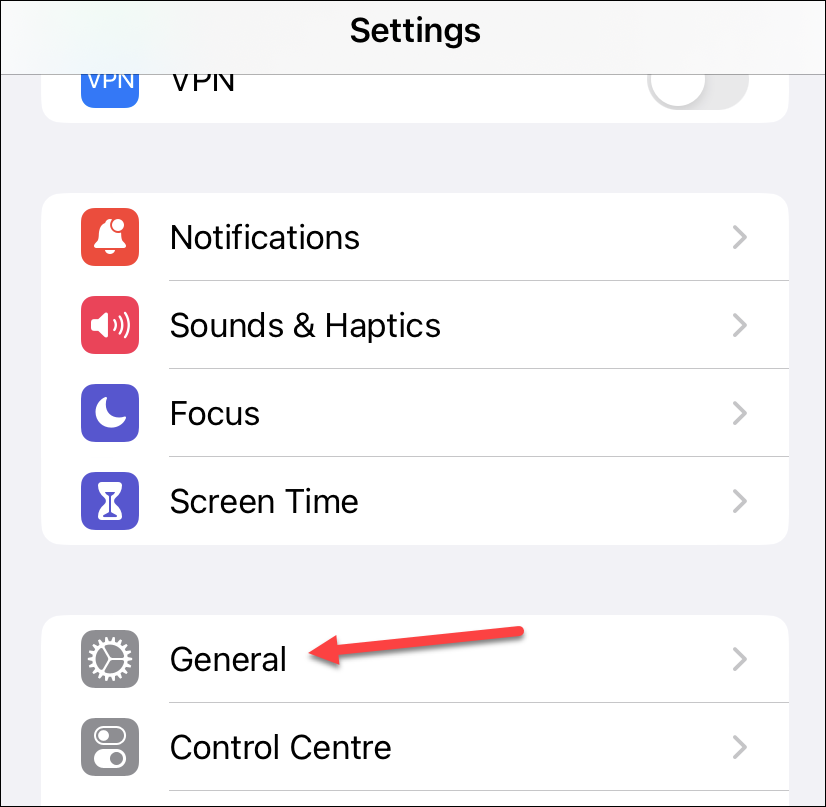Open General settings
This screenshot has height=807, width=826.
tap(228, 659)
